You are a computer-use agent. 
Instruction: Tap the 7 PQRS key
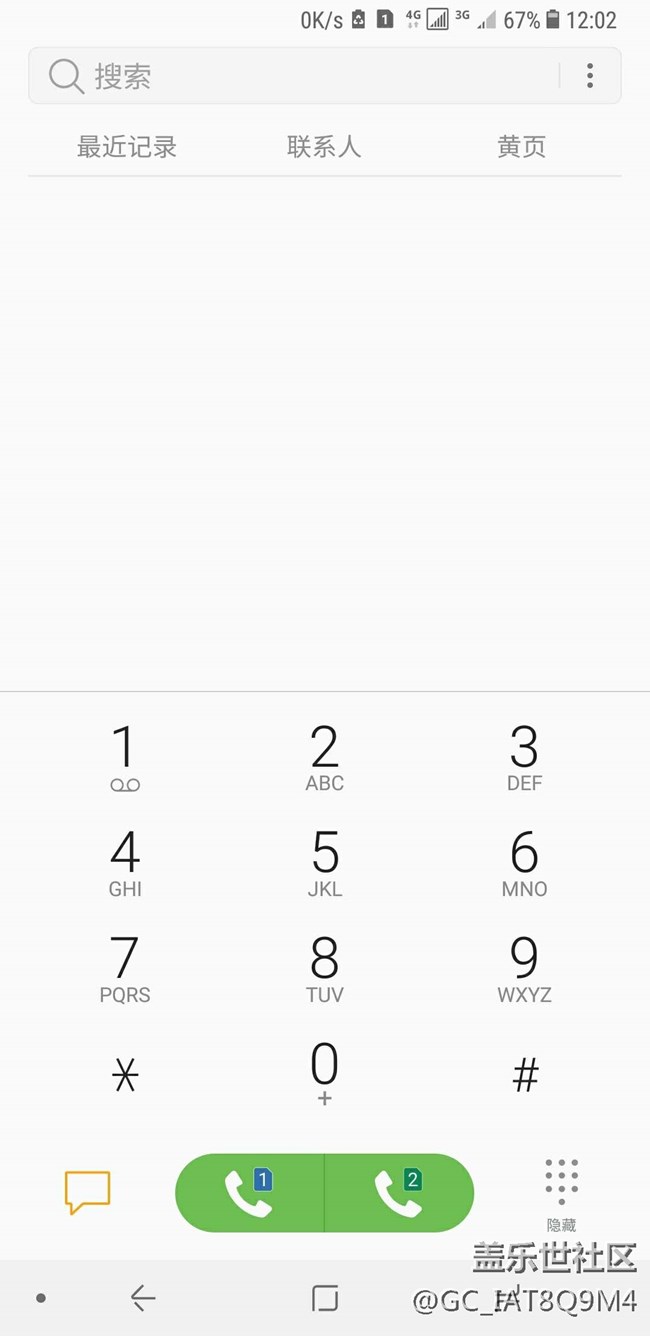[124, 970]
